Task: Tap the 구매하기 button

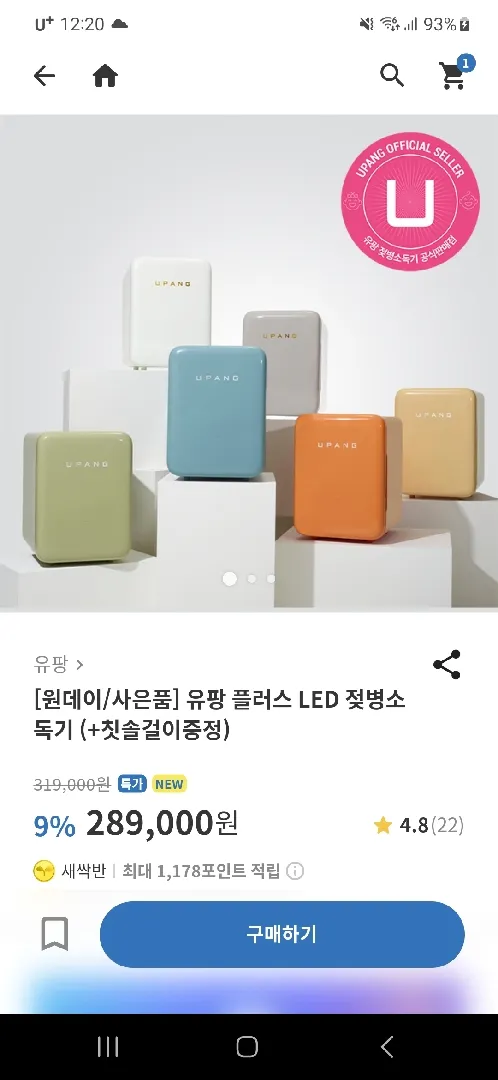Action: tap(282, 934)
